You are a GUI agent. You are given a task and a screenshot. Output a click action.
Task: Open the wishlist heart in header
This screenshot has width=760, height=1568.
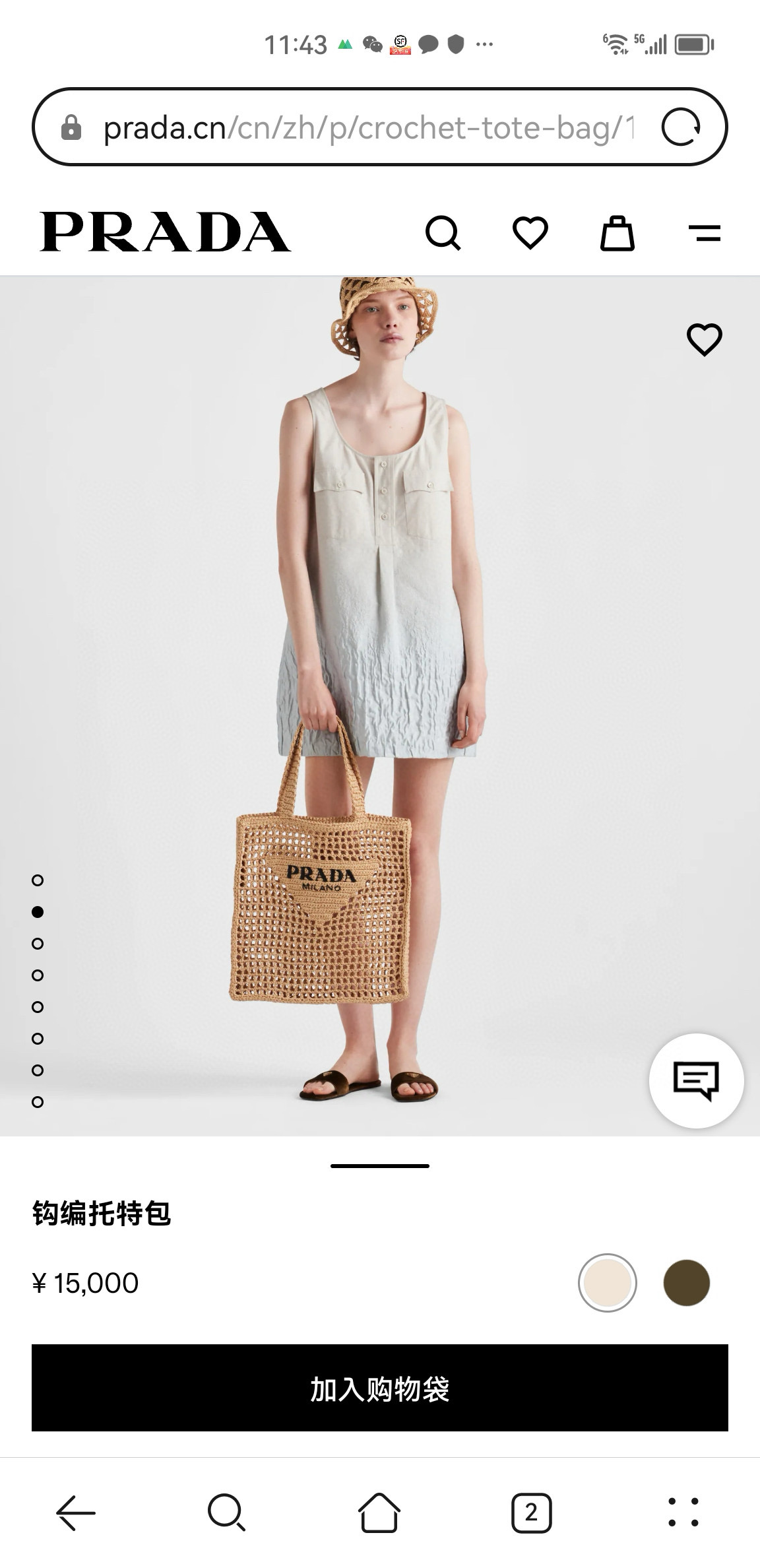(x=530, y=233)
